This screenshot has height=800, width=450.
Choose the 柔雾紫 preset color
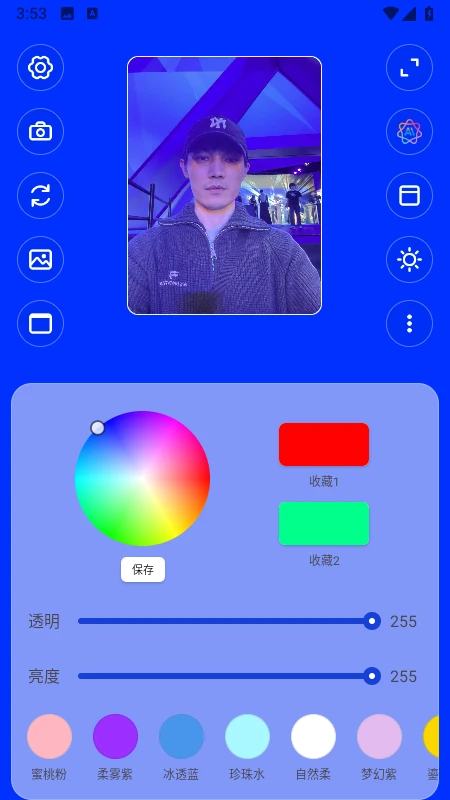115,736
